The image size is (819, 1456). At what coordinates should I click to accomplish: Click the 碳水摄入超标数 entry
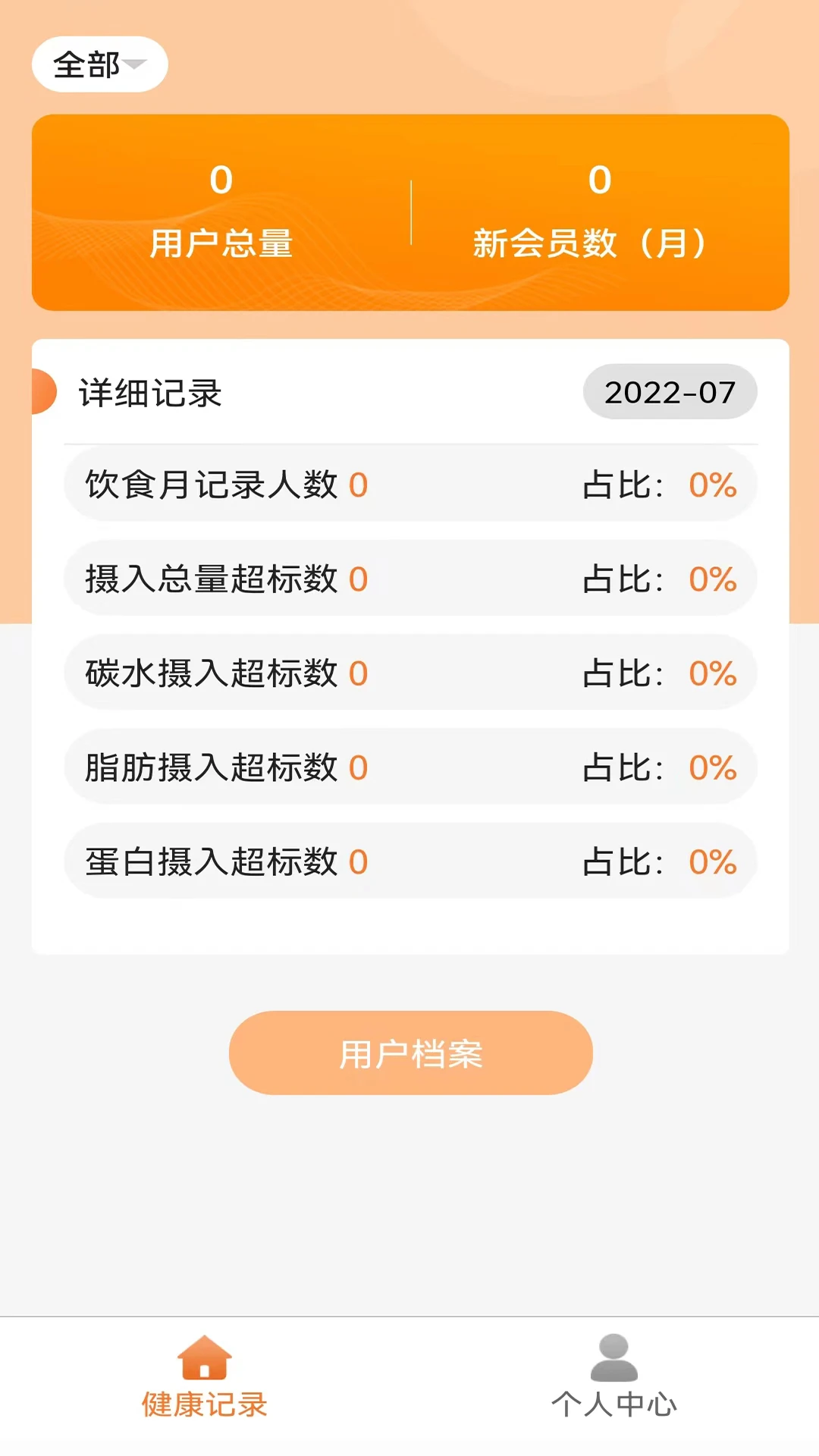click(409, 673)
